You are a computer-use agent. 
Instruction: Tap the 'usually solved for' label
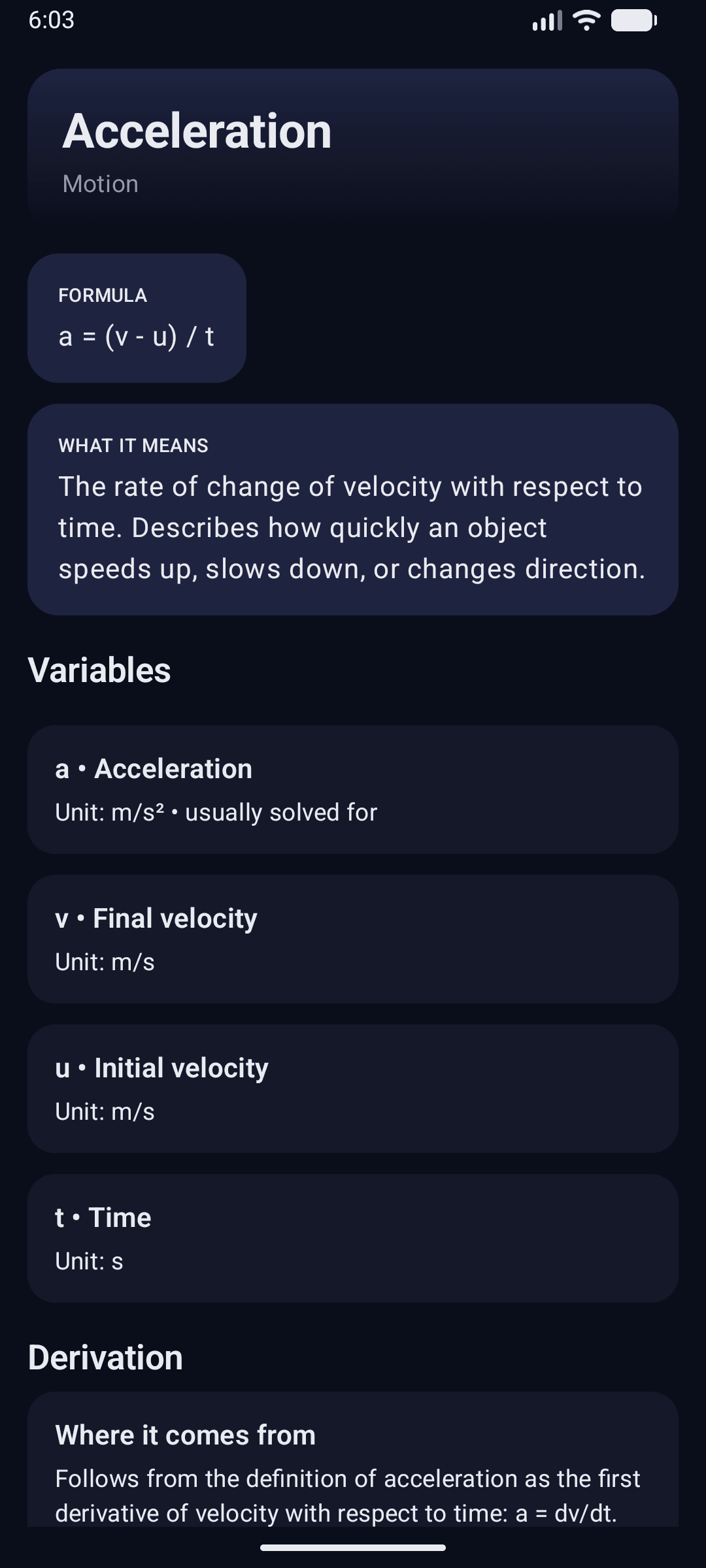point(281,812)
